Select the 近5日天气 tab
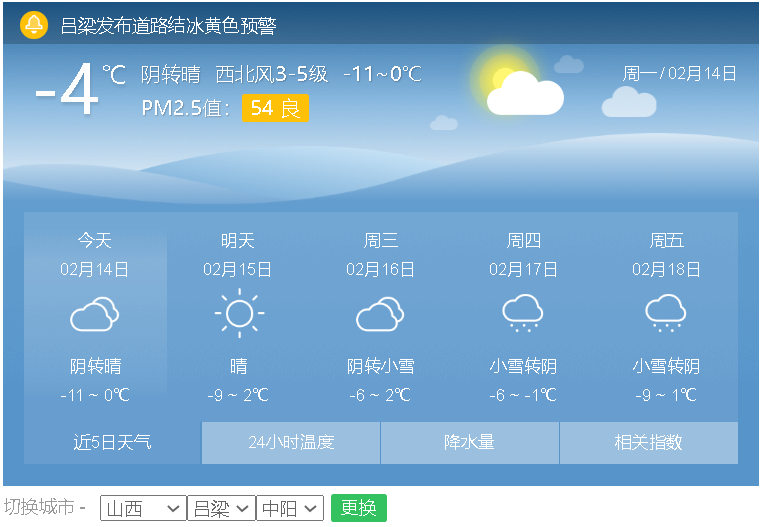The height and width of the screenshot is (527, 761). pos(112,442)
